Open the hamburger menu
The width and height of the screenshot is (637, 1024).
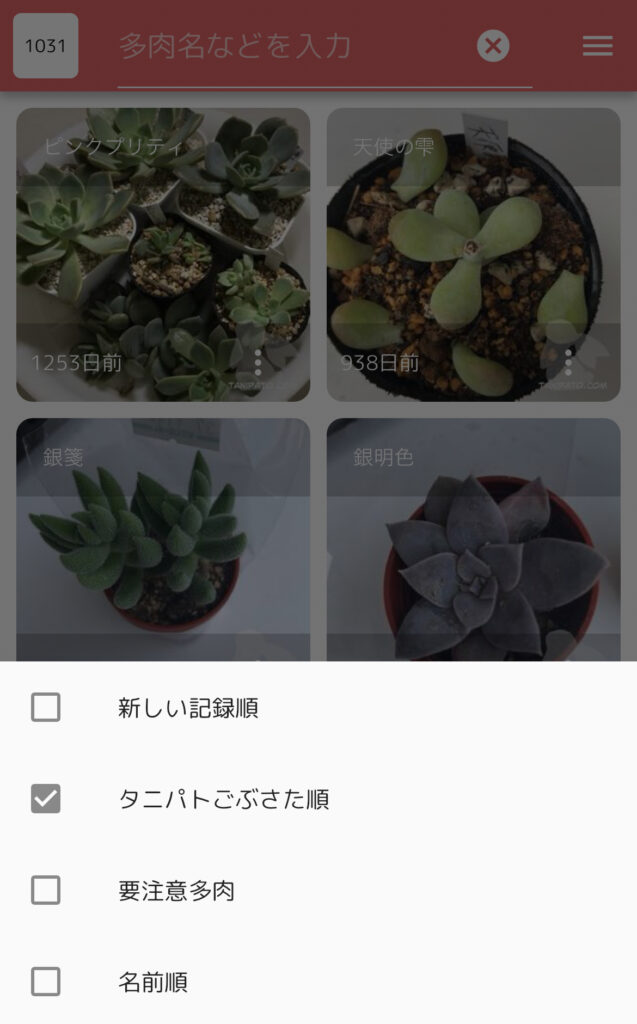click(x=597, y=46)
